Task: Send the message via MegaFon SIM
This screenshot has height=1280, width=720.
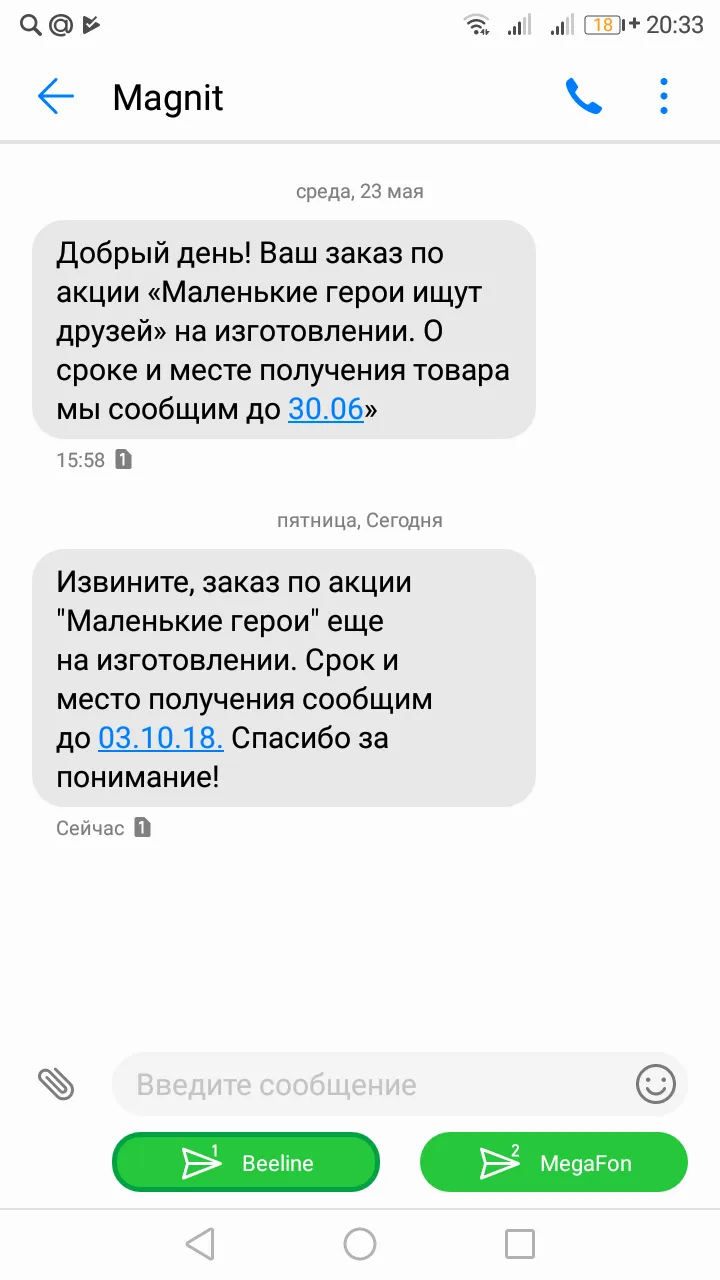Action: [554, 1162]
